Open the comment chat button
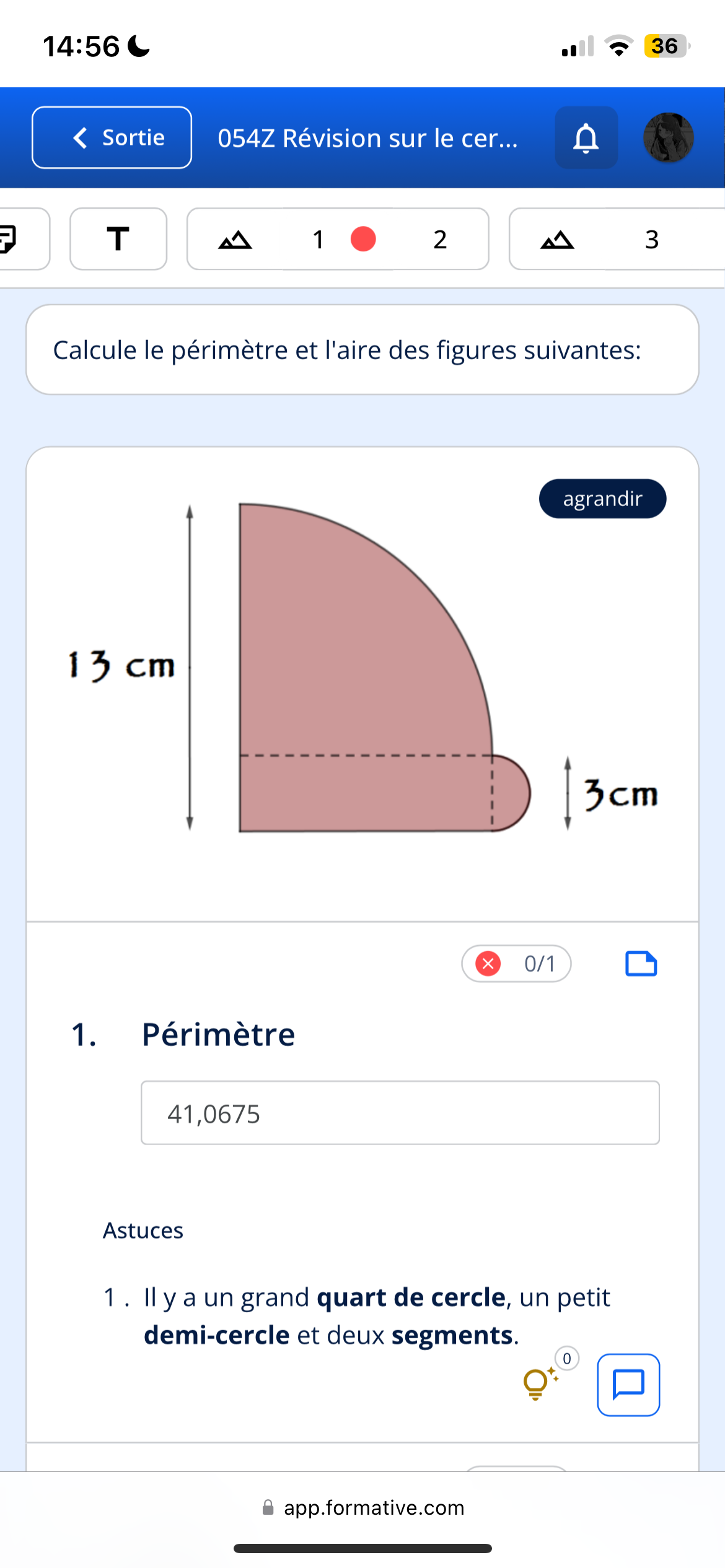This screenshot has height=1568, width=725. pyautogui.click(x=628, y=1385)
